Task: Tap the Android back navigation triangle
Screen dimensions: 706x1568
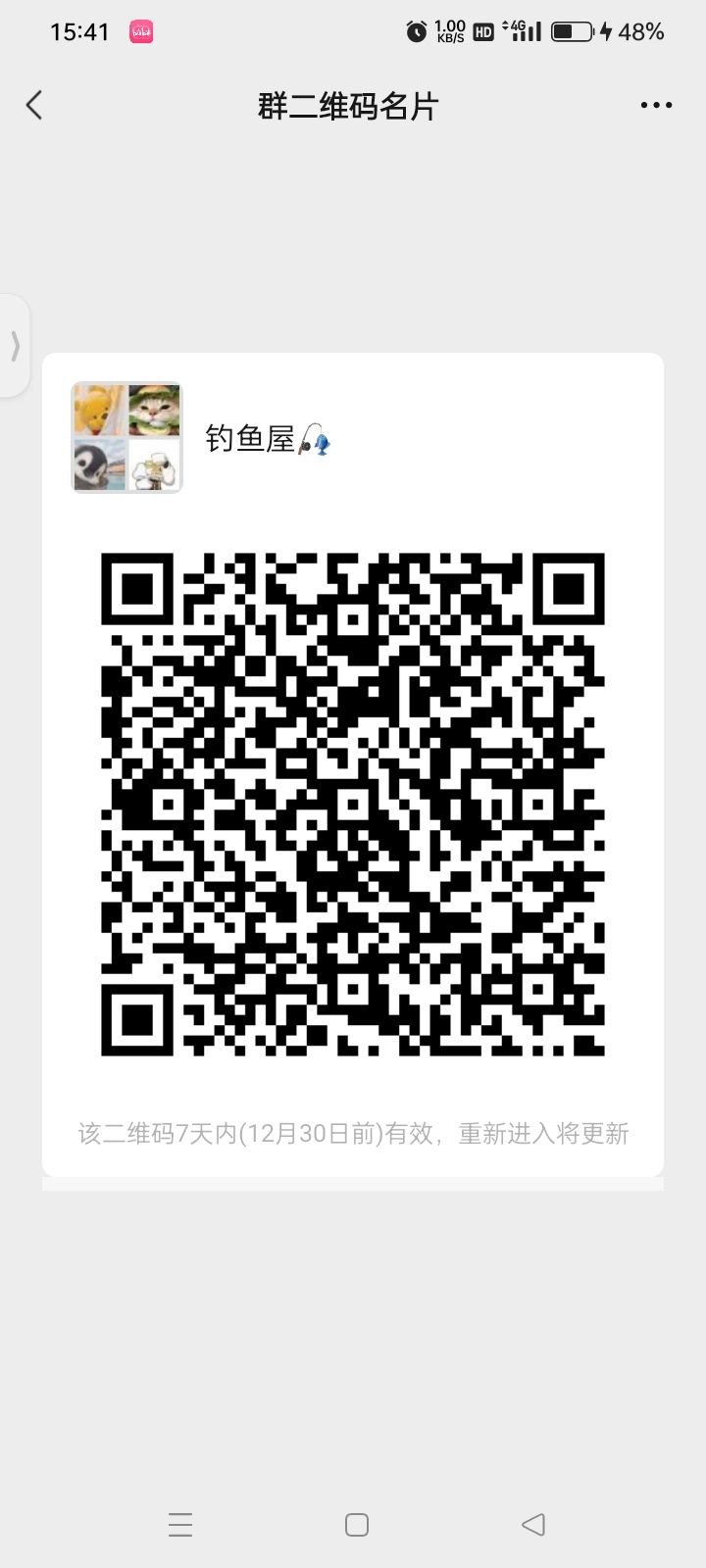Action: click(x=531, y=1525)
